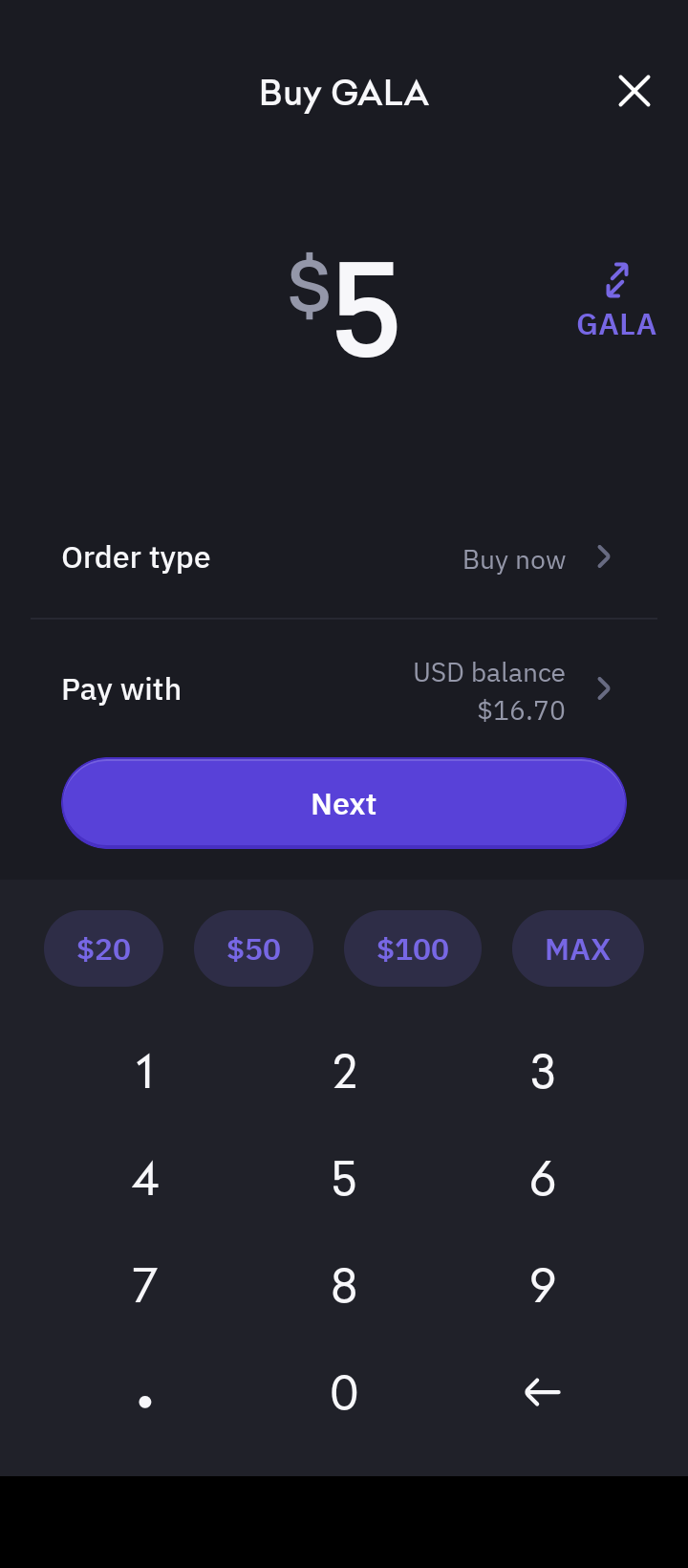
Task: Enter digit 7 on the keypad
Action: (x=145, y=1286)
